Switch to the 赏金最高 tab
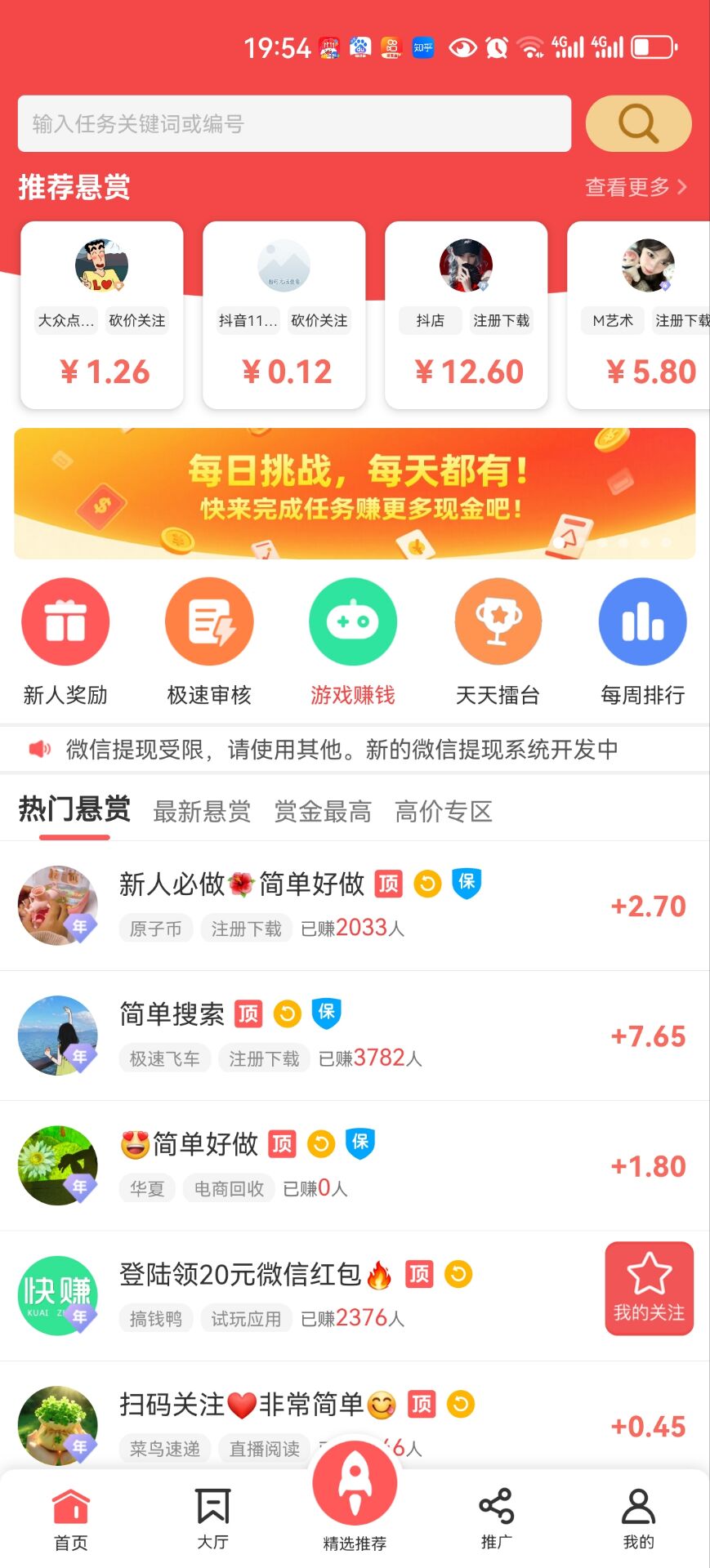 coord(323,812)
